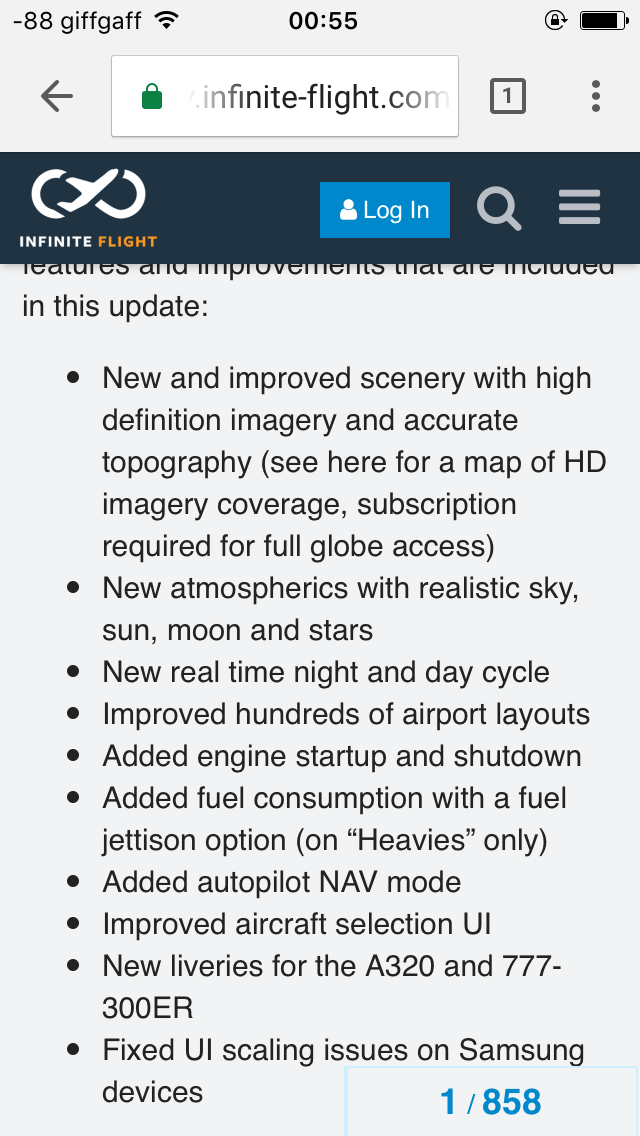
Task: Go to the Infinite Flight home logo
Action: click(88, 208)
